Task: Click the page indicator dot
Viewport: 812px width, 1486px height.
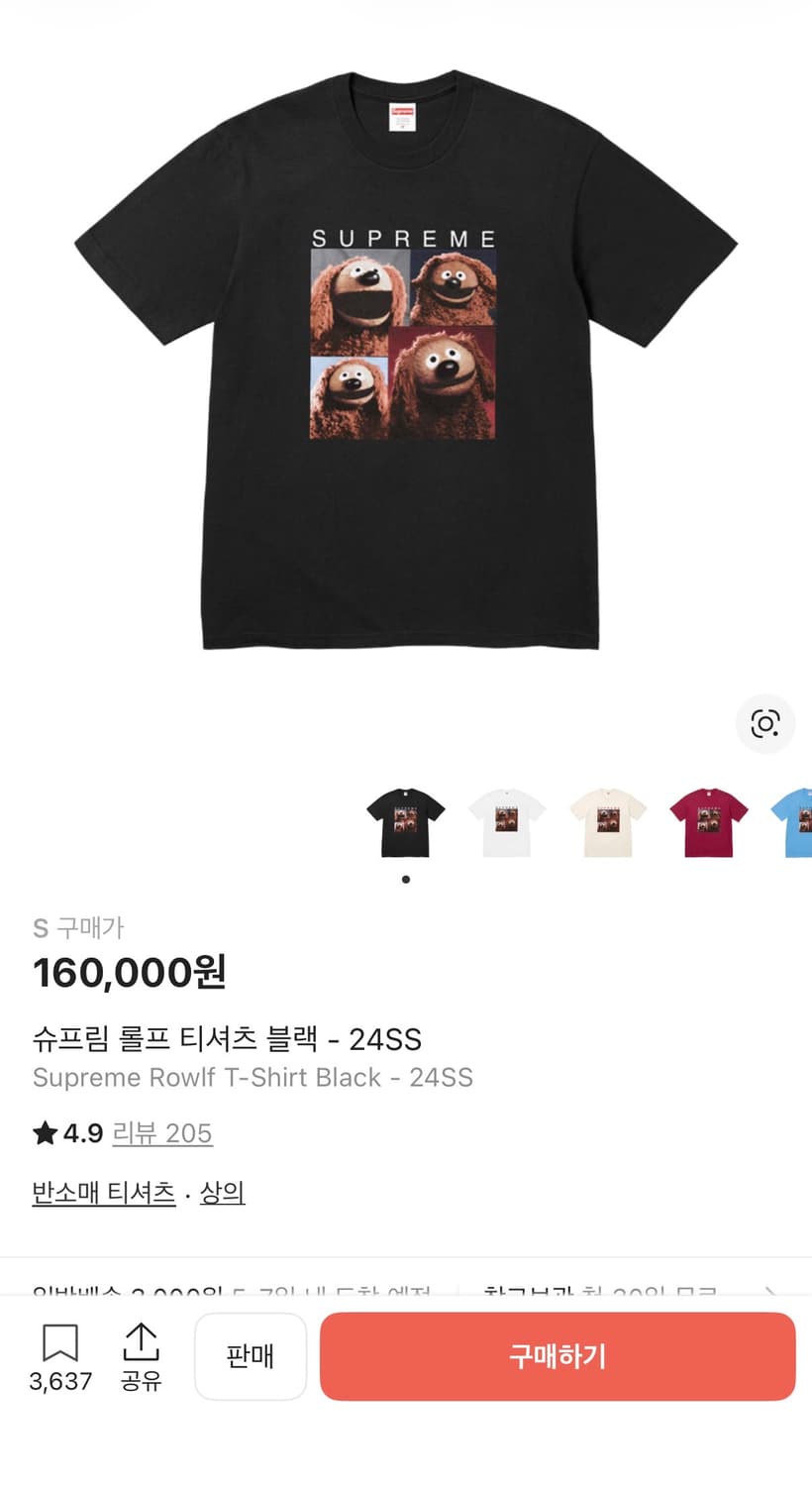Action: (x=406, y=878)
